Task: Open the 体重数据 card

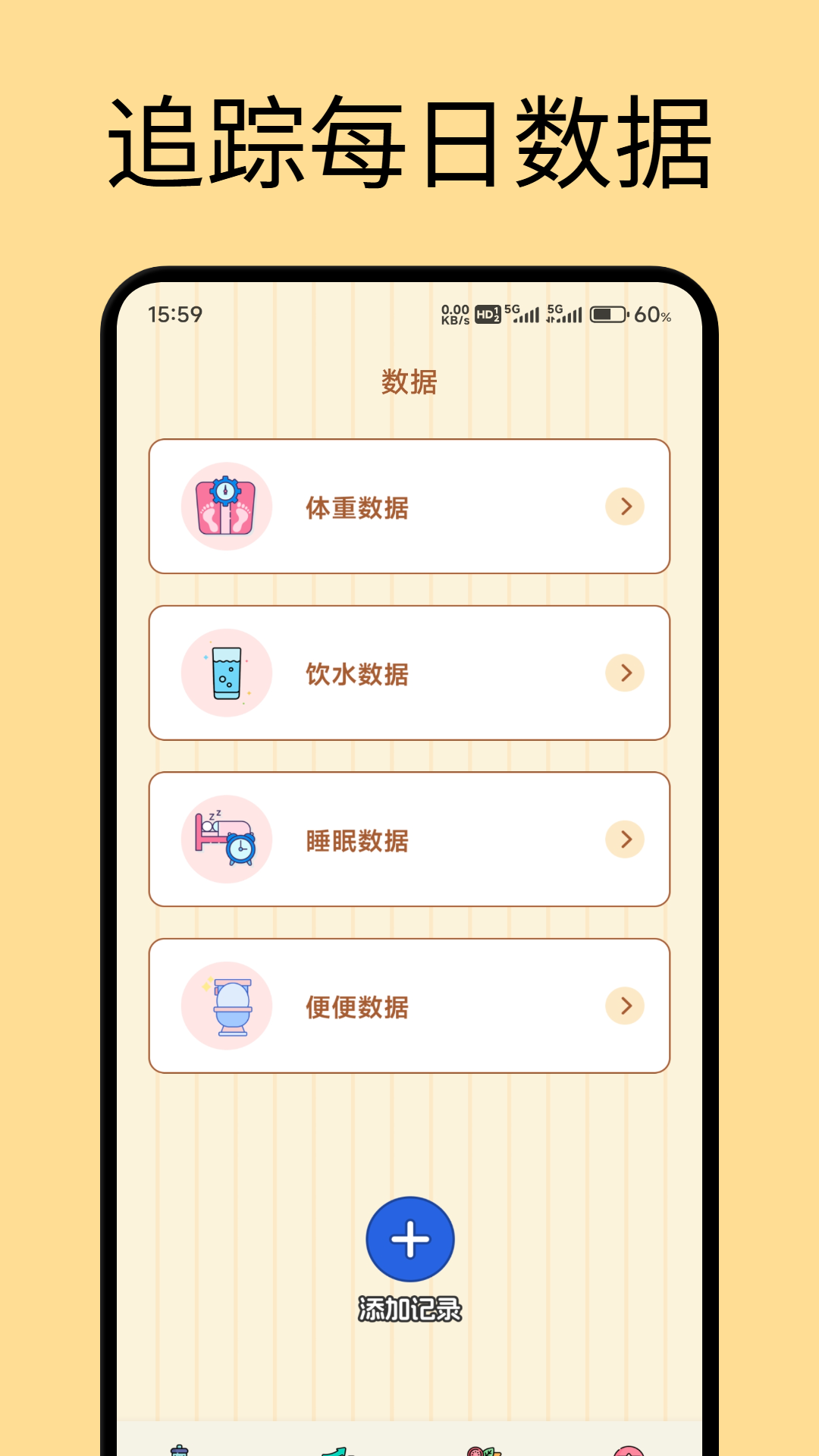Action: pyautogui.click(x=409, y=506)
